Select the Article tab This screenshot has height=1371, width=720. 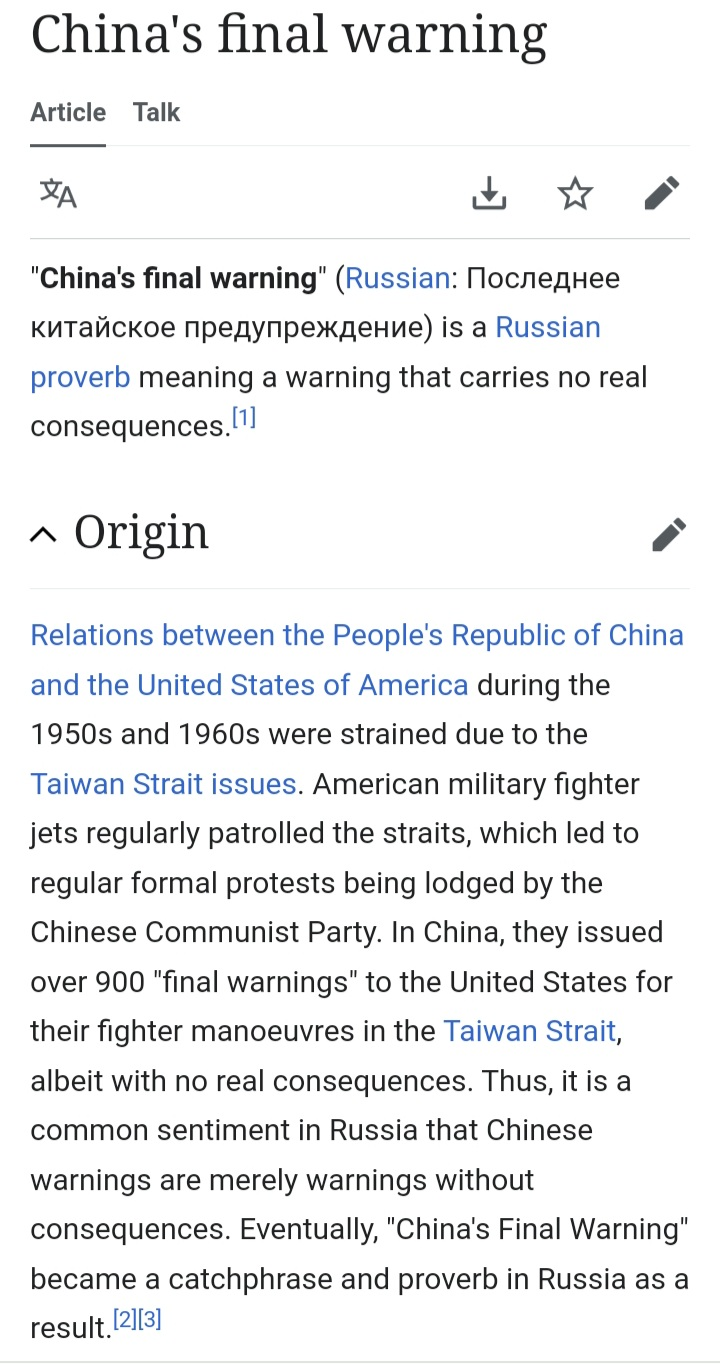[x=68, y=112]
